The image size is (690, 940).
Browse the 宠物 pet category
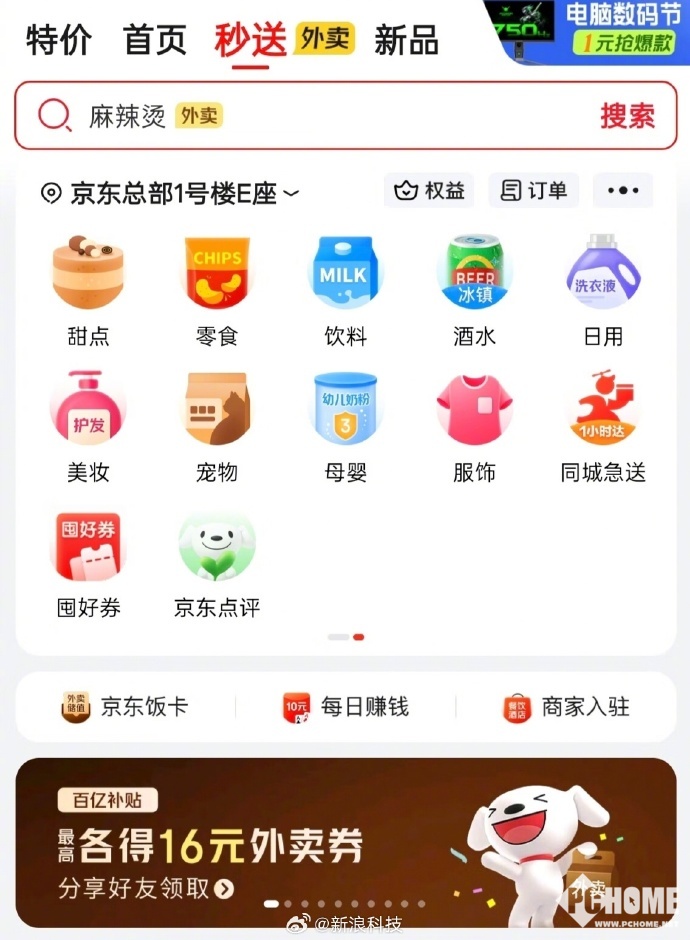click(x=217, y=427)
